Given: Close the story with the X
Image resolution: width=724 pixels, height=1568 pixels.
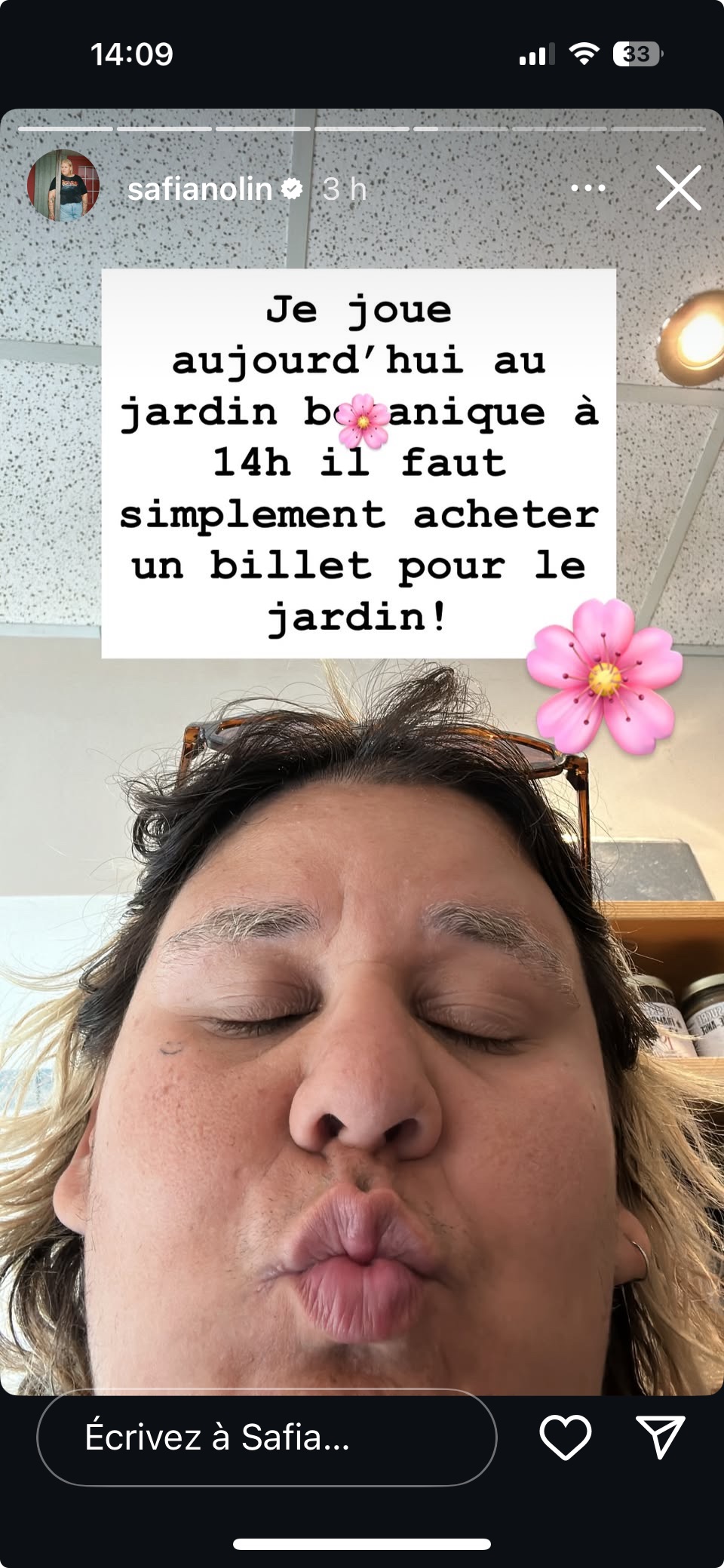Looking at the screenshot, I should (x=678, y=189).
